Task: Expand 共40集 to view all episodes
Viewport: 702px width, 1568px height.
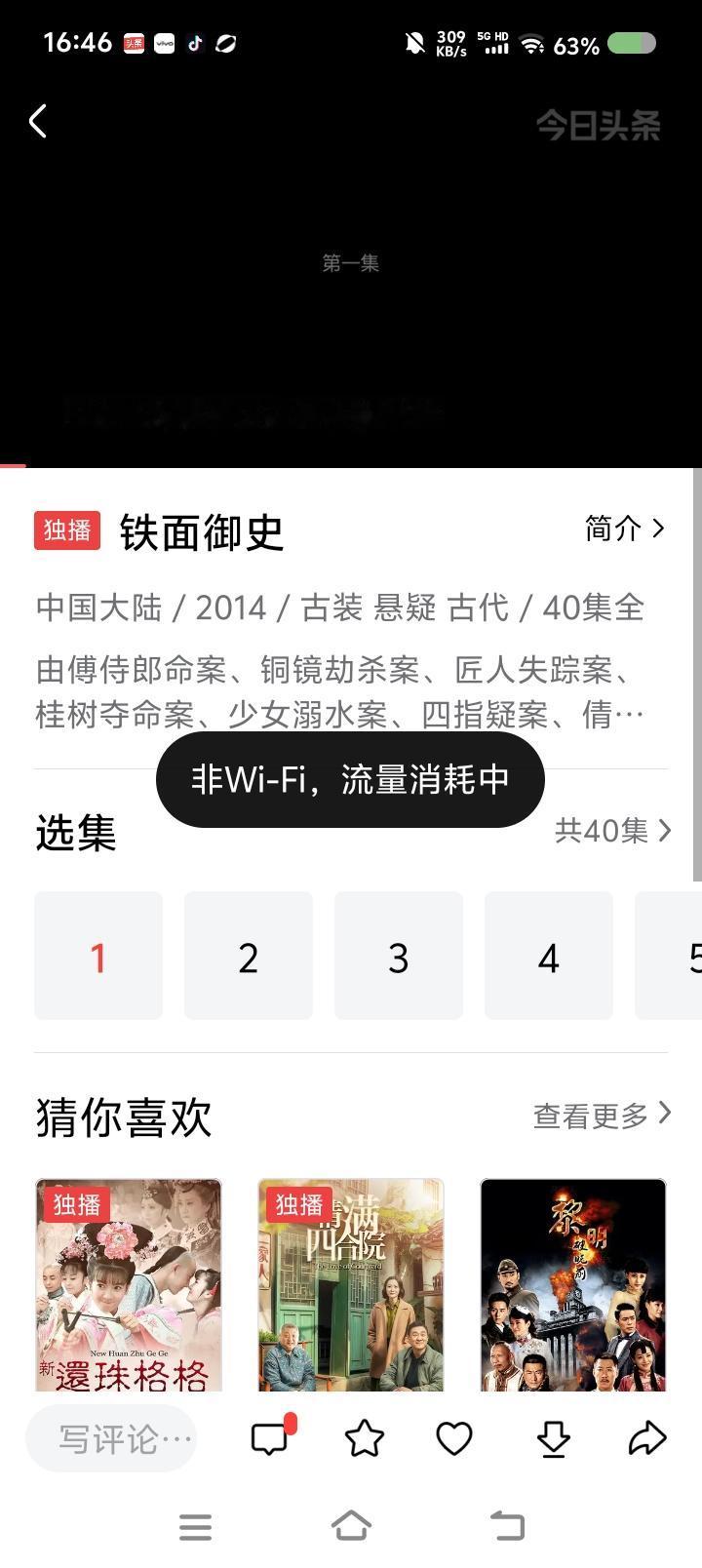Action: click(x=613, y=831)
